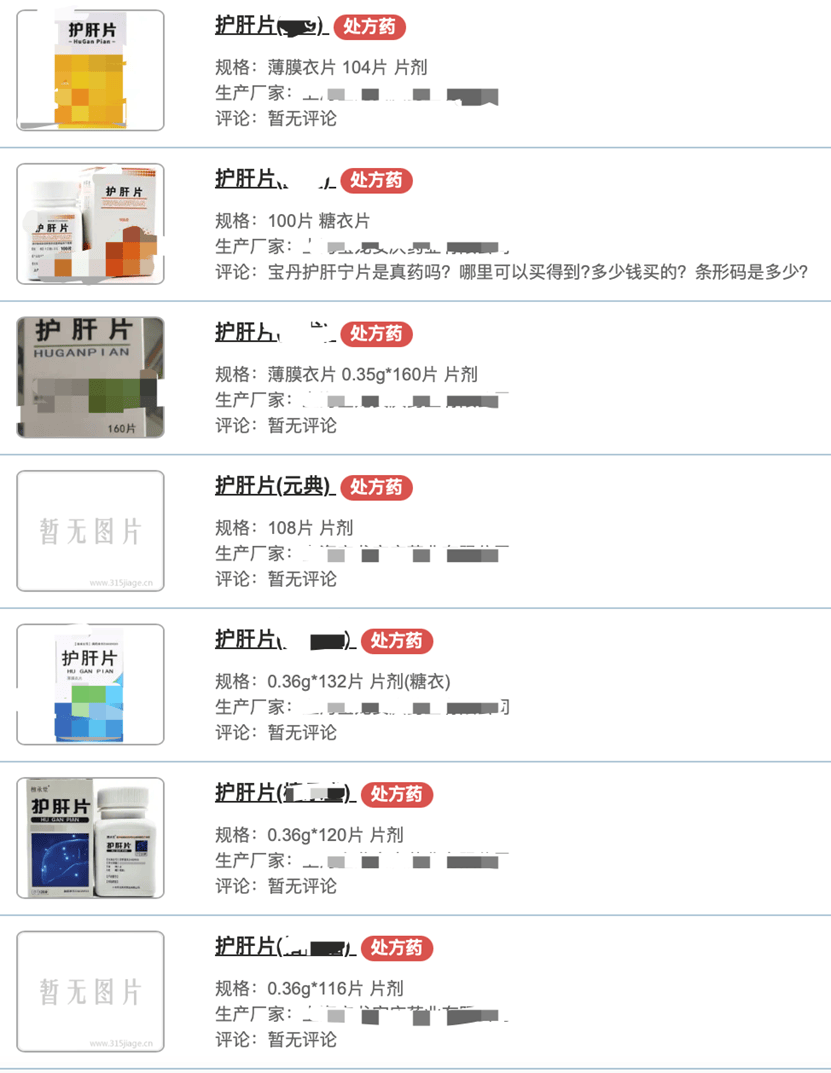The image size is (831, 1073).
Task: View the dark blue box and white bottle image
Action: click(90, 838)
